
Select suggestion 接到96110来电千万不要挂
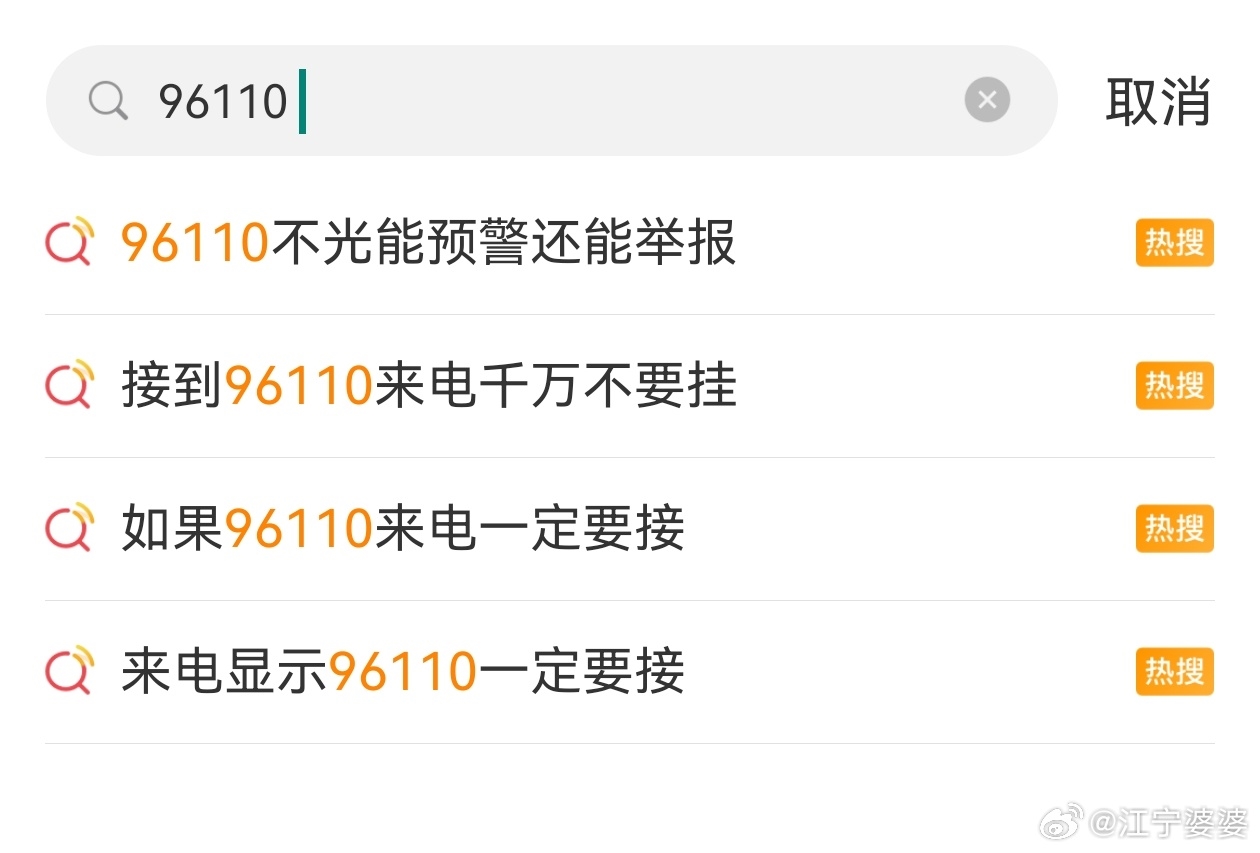428,386
